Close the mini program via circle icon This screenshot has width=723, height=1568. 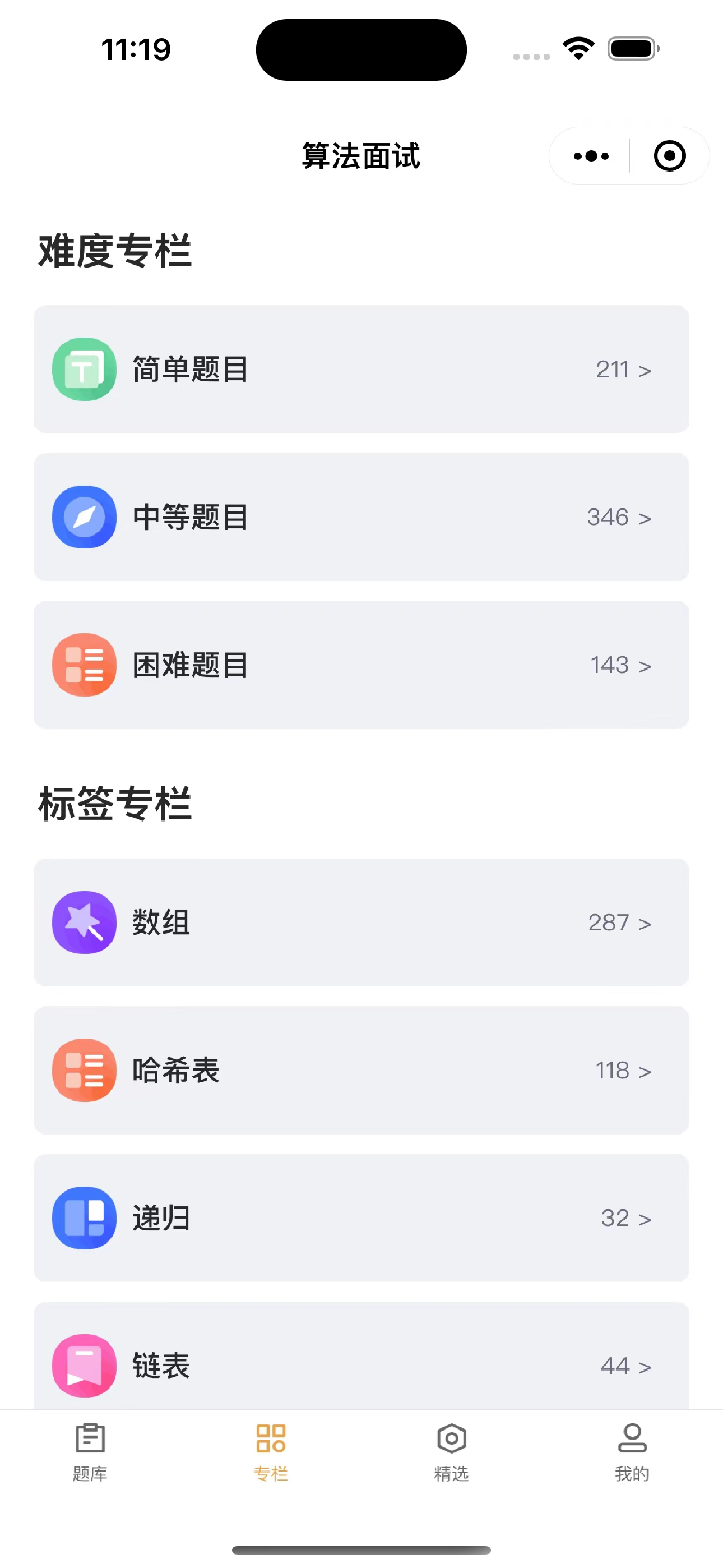pos(669,156)
